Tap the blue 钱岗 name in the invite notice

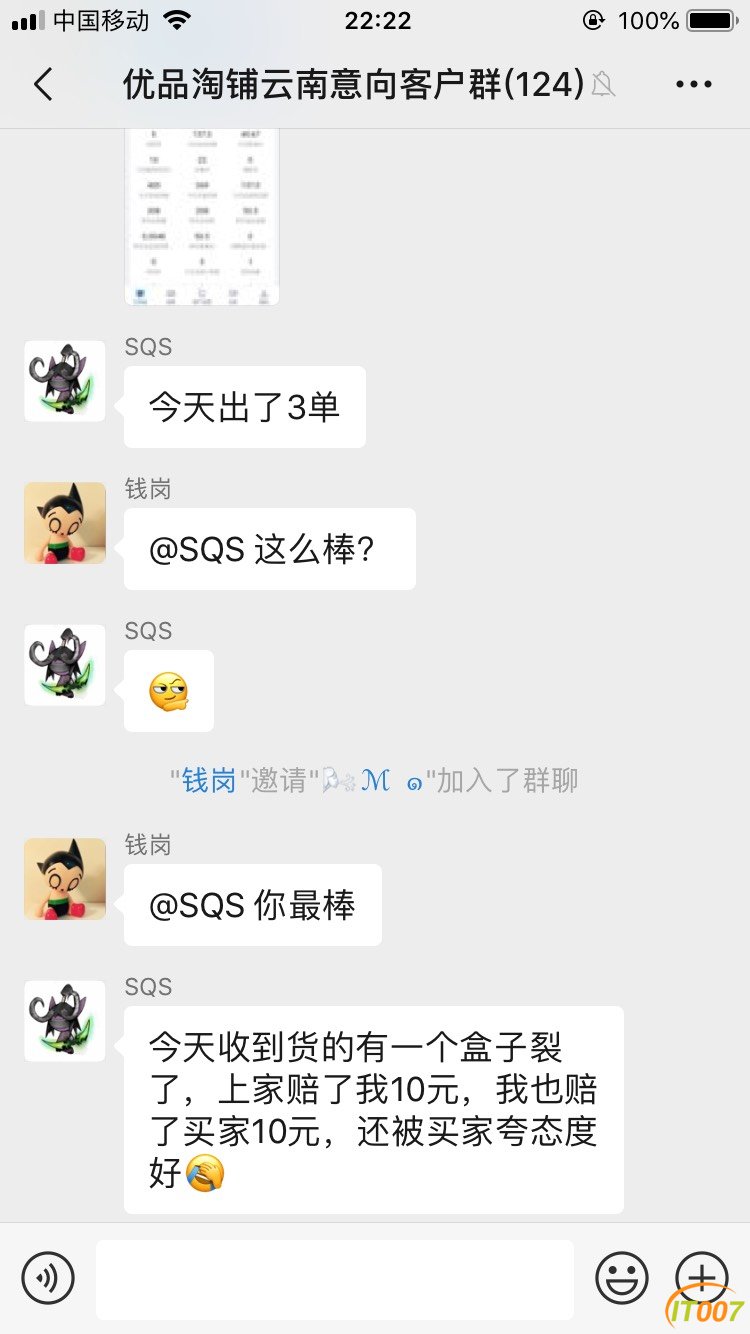[x=208, y=780]
